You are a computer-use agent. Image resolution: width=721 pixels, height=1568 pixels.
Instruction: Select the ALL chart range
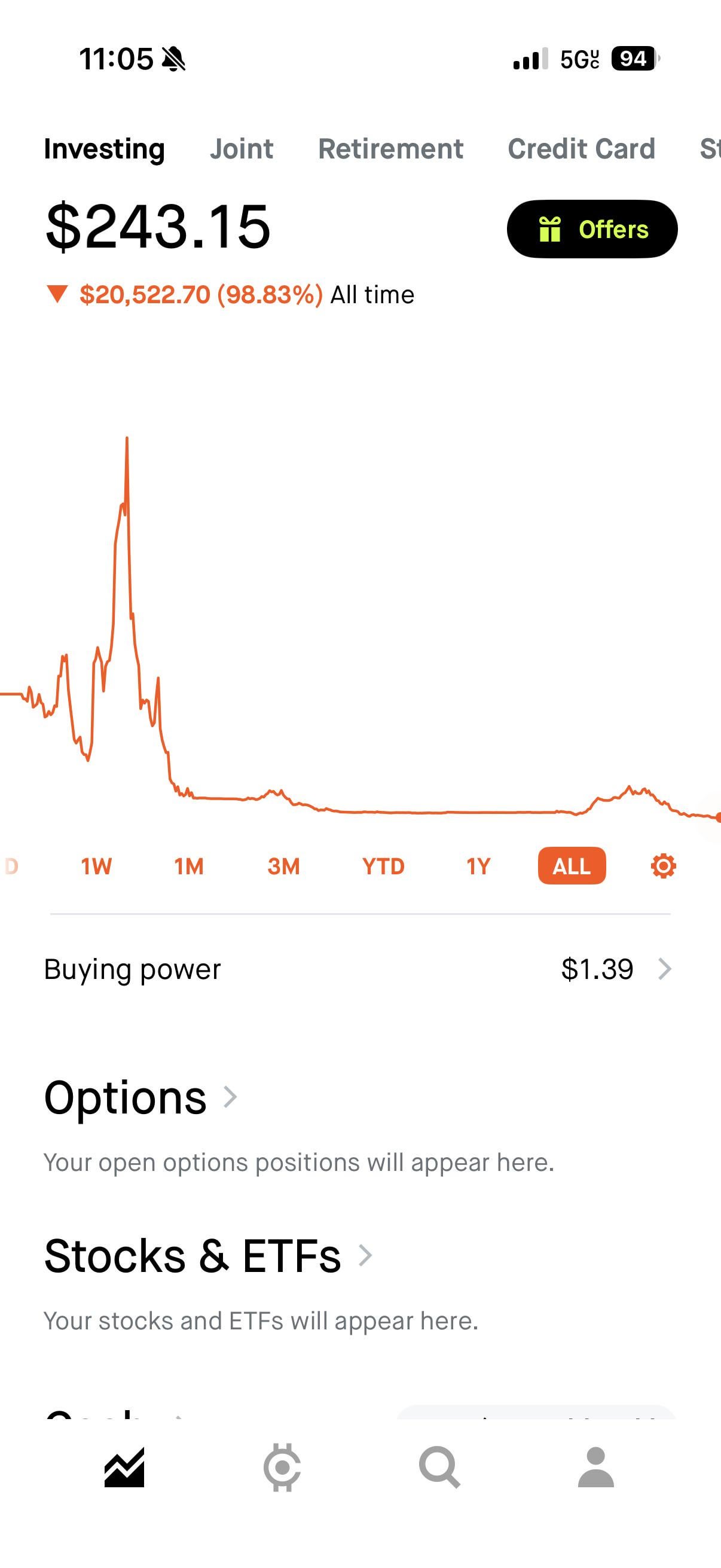coord(572,866)
